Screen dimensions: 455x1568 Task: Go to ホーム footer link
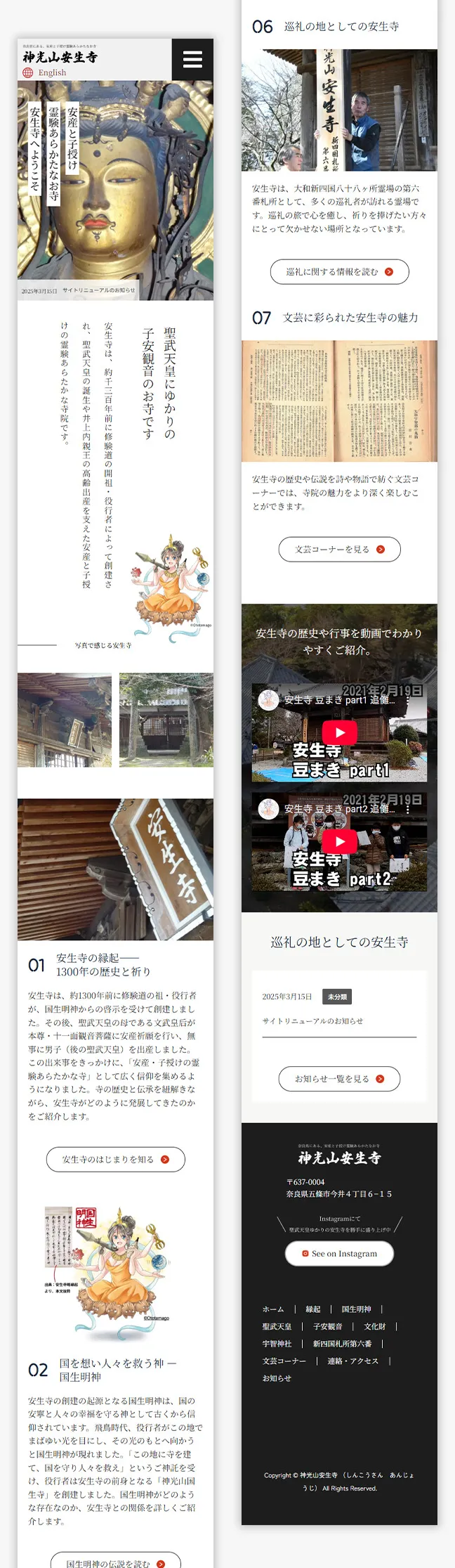point(273,1309)
